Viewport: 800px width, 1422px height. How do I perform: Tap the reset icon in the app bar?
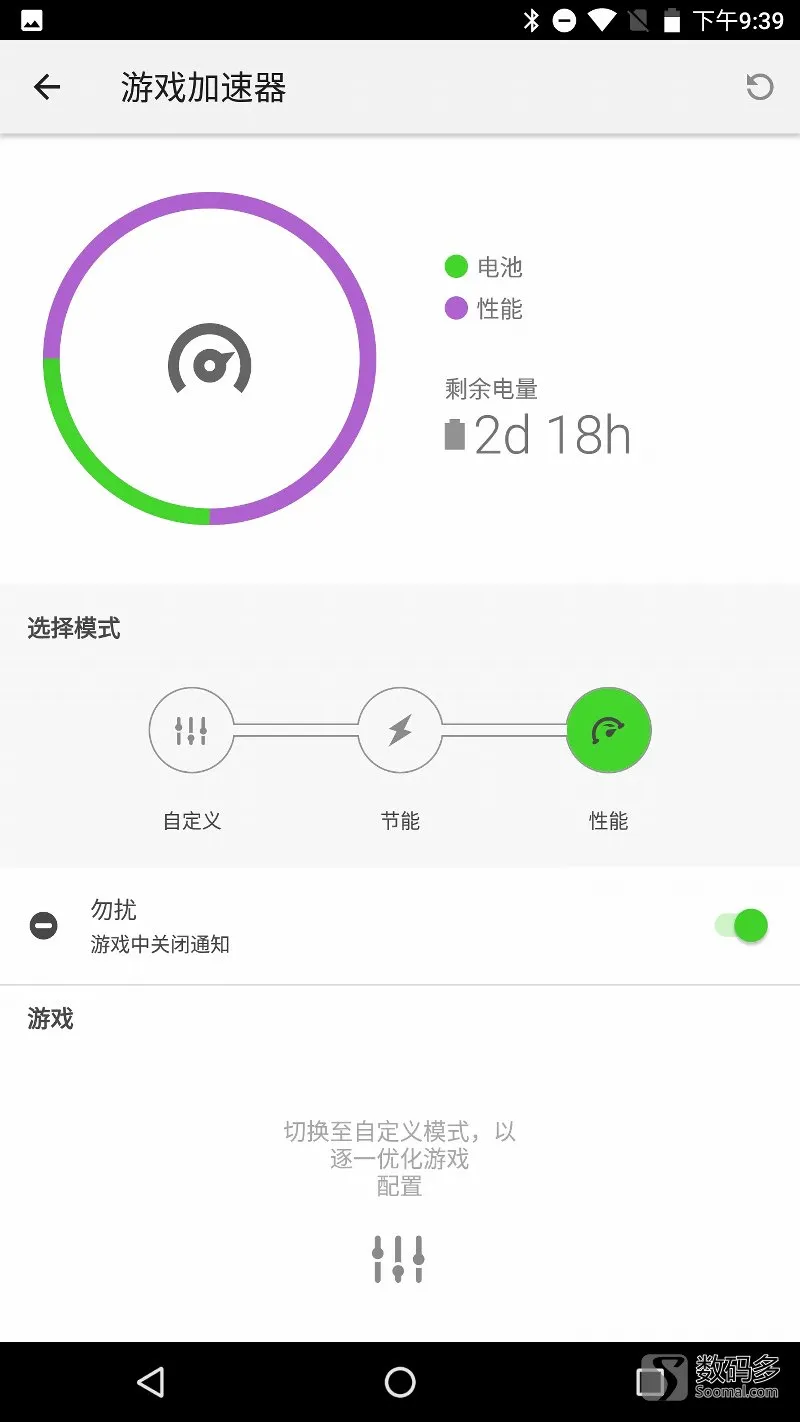pos(760,87)
